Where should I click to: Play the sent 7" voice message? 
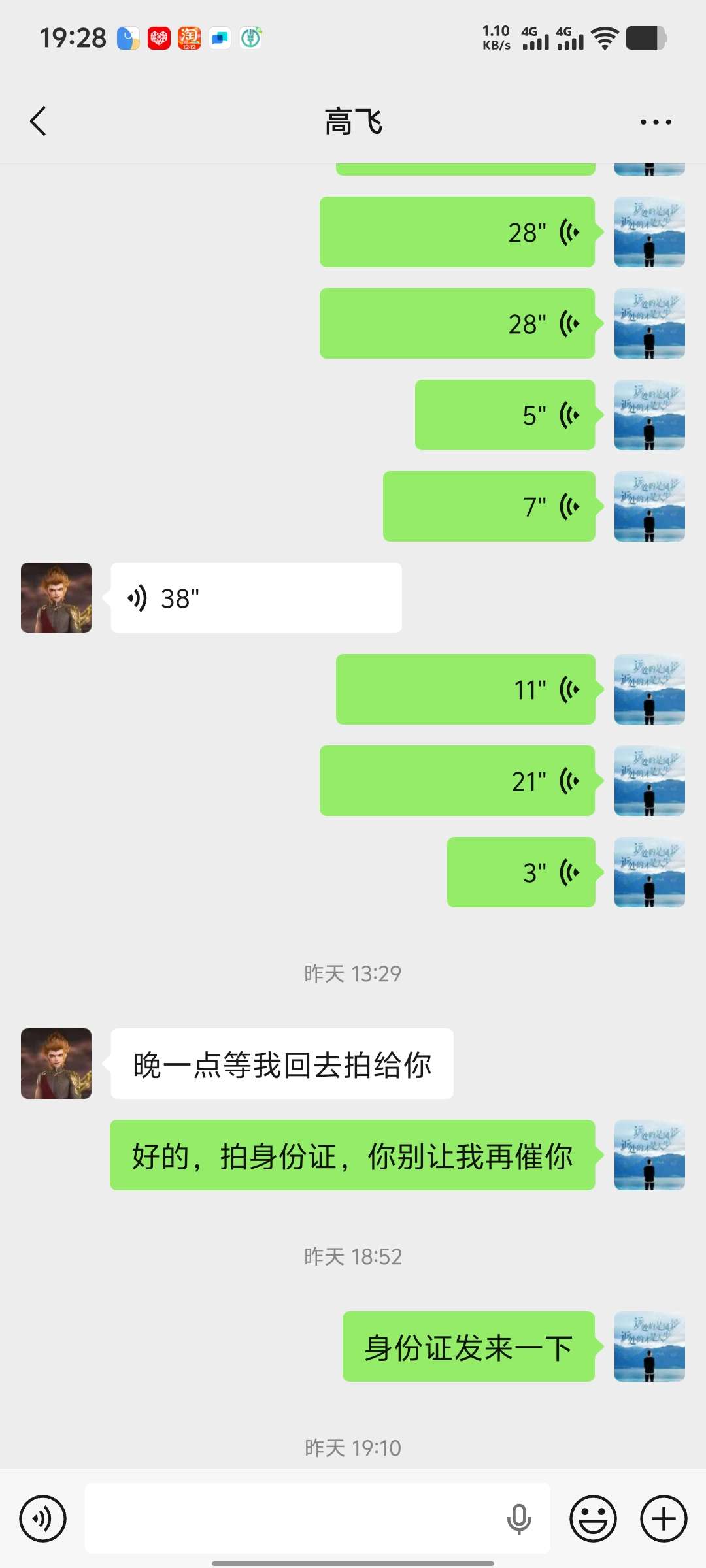pyautogui.click(x=489, y=506)
